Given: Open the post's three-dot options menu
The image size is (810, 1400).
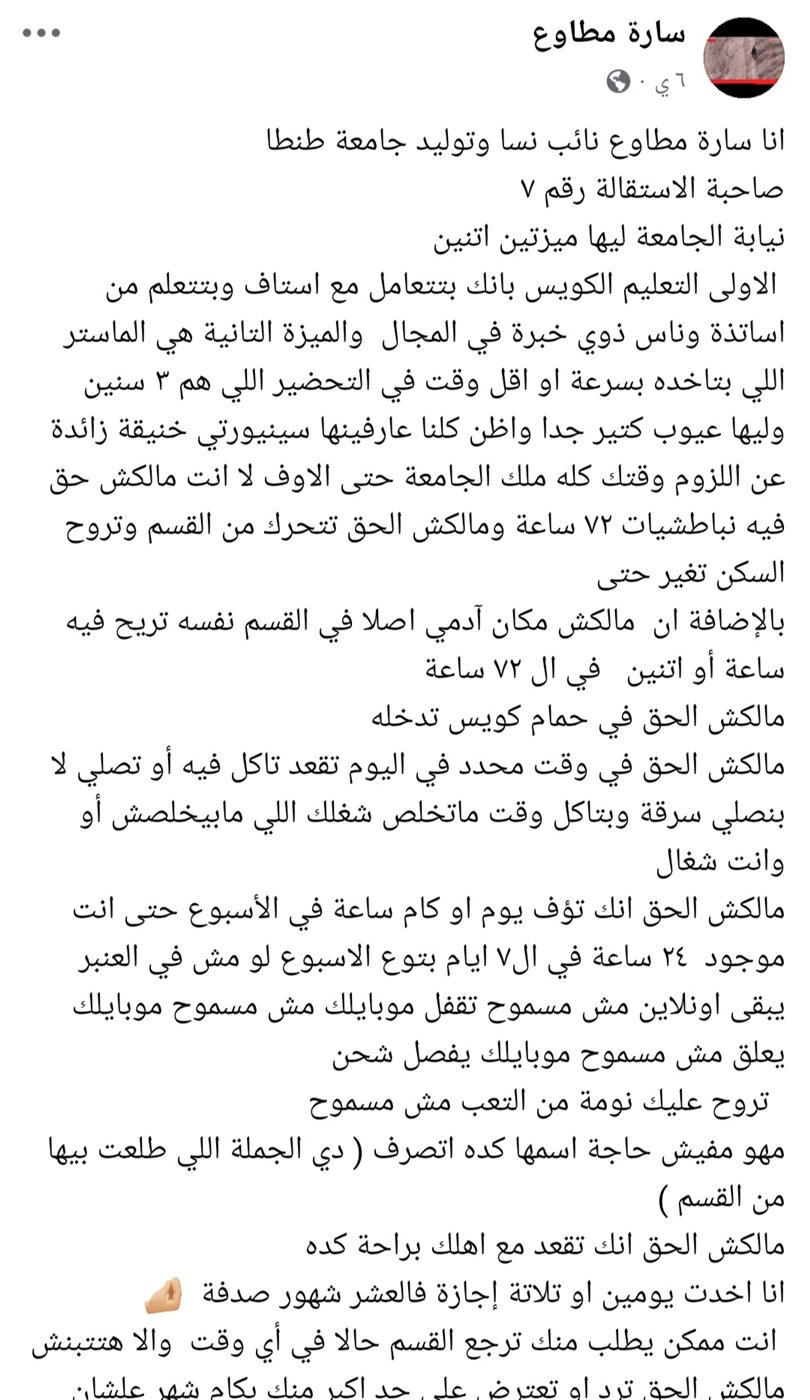Looking at the screenshot, I should 40,34.
